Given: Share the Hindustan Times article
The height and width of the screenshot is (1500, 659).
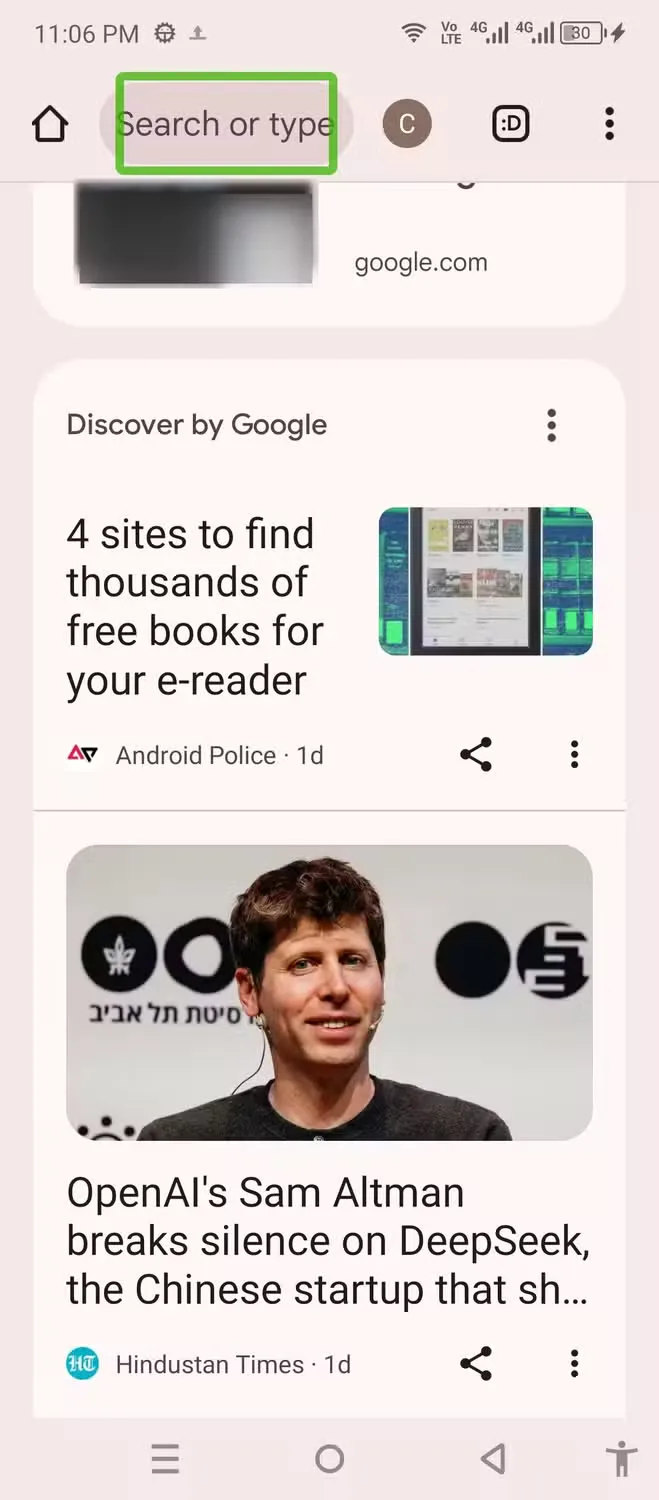Looking at the screenshot, I should click(x=476, y=1364).
